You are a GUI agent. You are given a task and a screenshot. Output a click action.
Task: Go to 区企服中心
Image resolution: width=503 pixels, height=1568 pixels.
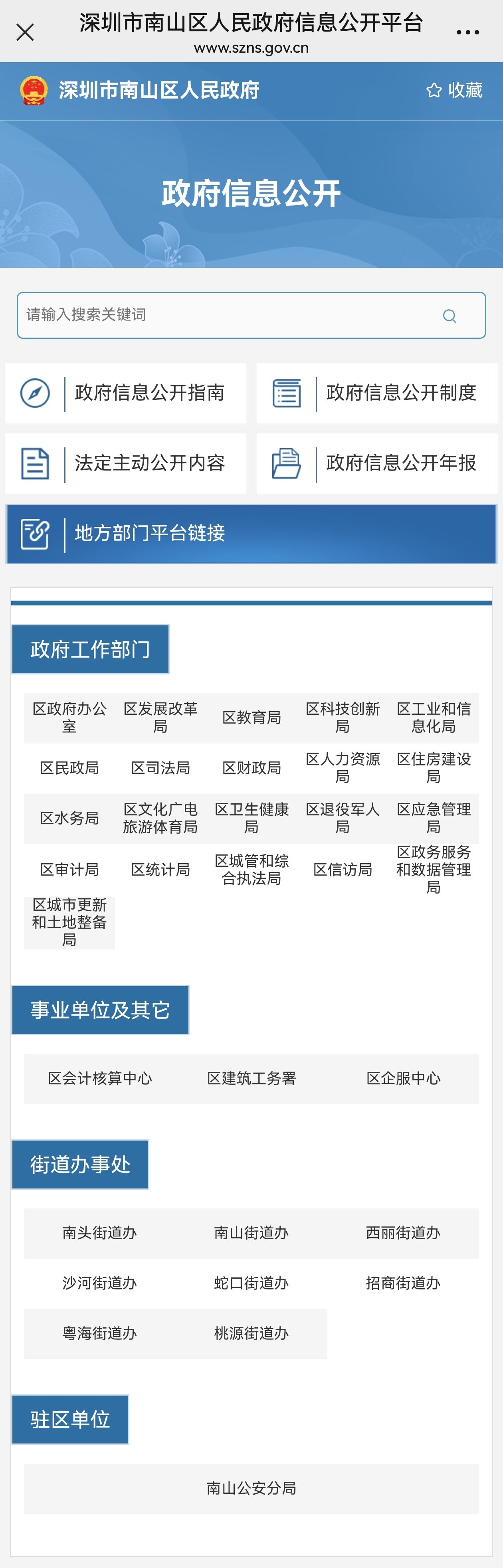pos(403,1079)
